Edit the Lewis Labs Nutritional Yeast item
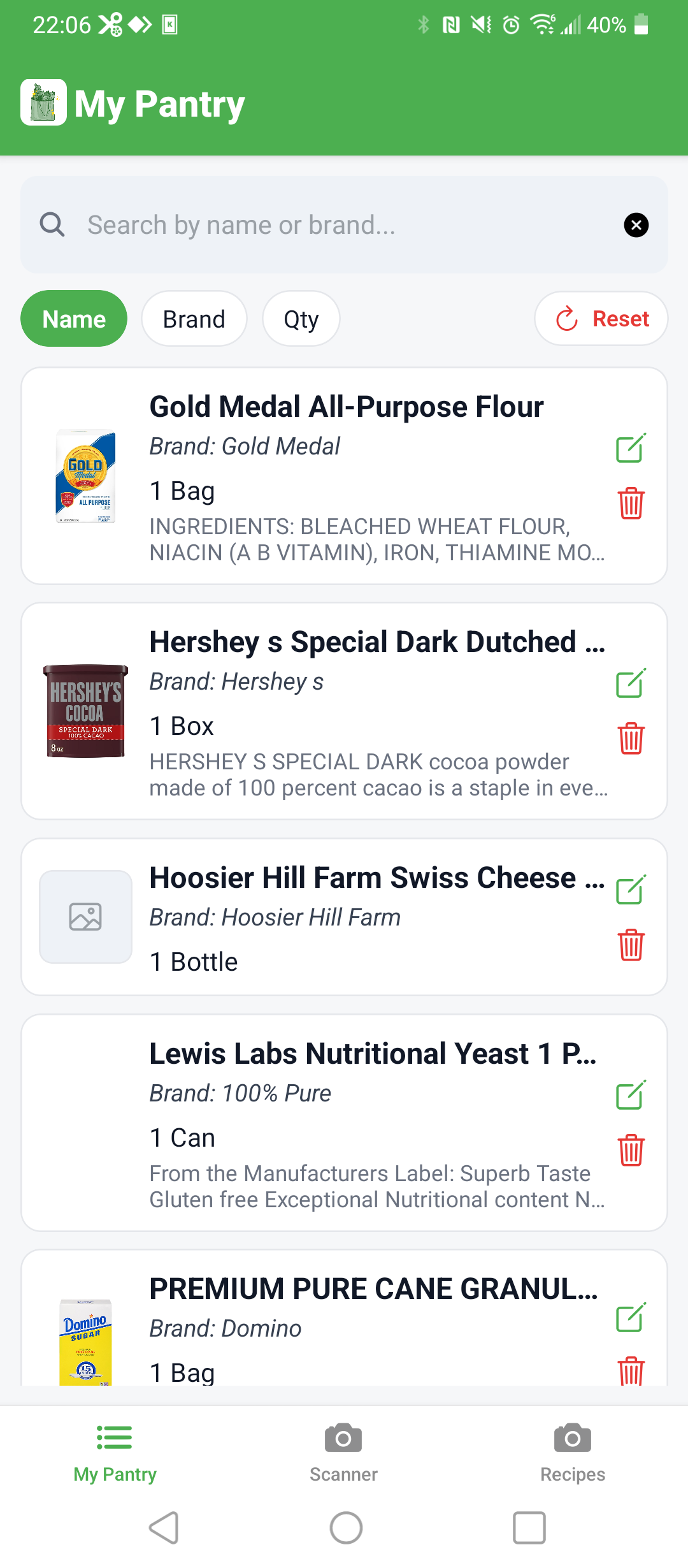 [631, 1095]
